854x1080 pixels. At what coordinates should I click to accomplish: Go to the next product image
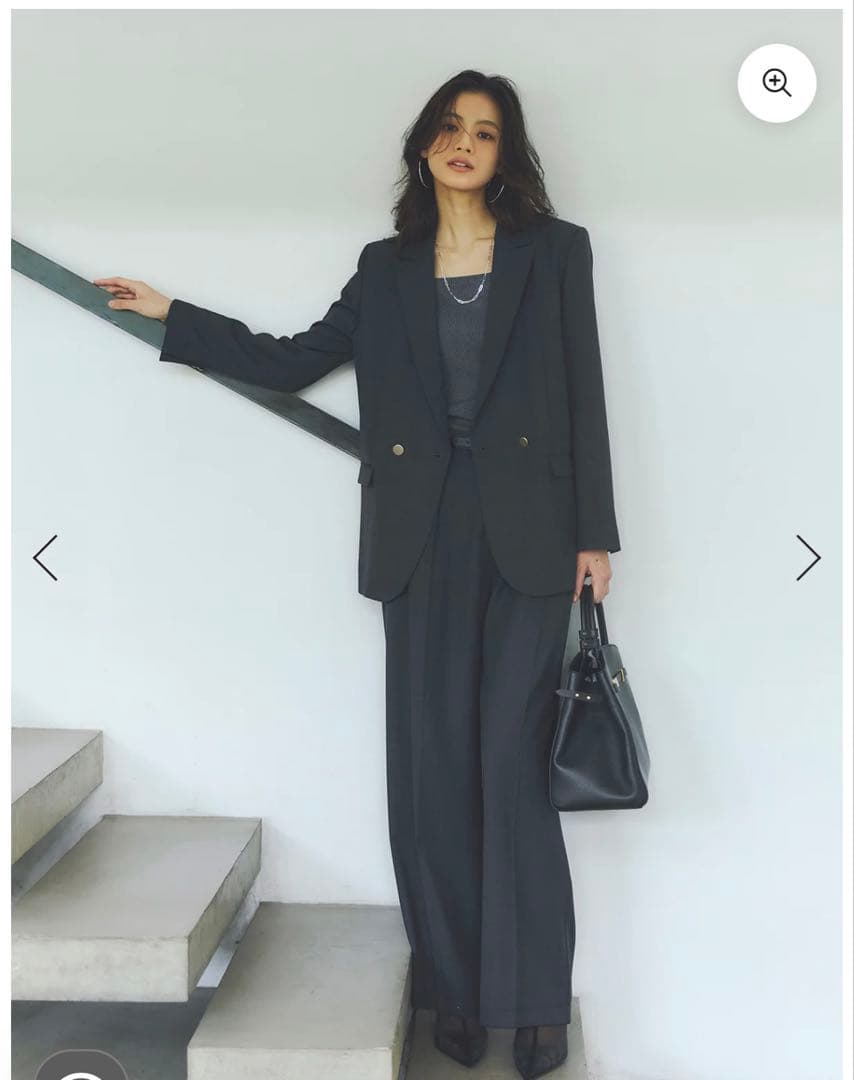click(808, 557)
